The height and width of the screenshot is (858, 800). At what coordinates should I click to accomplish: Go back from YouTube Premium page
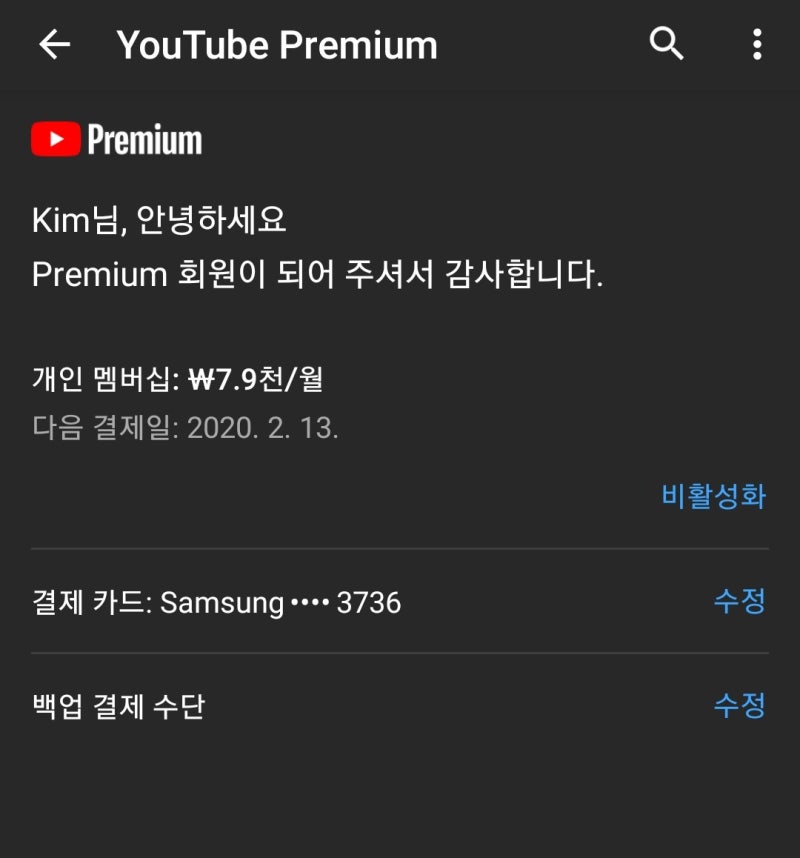point(54,45)
